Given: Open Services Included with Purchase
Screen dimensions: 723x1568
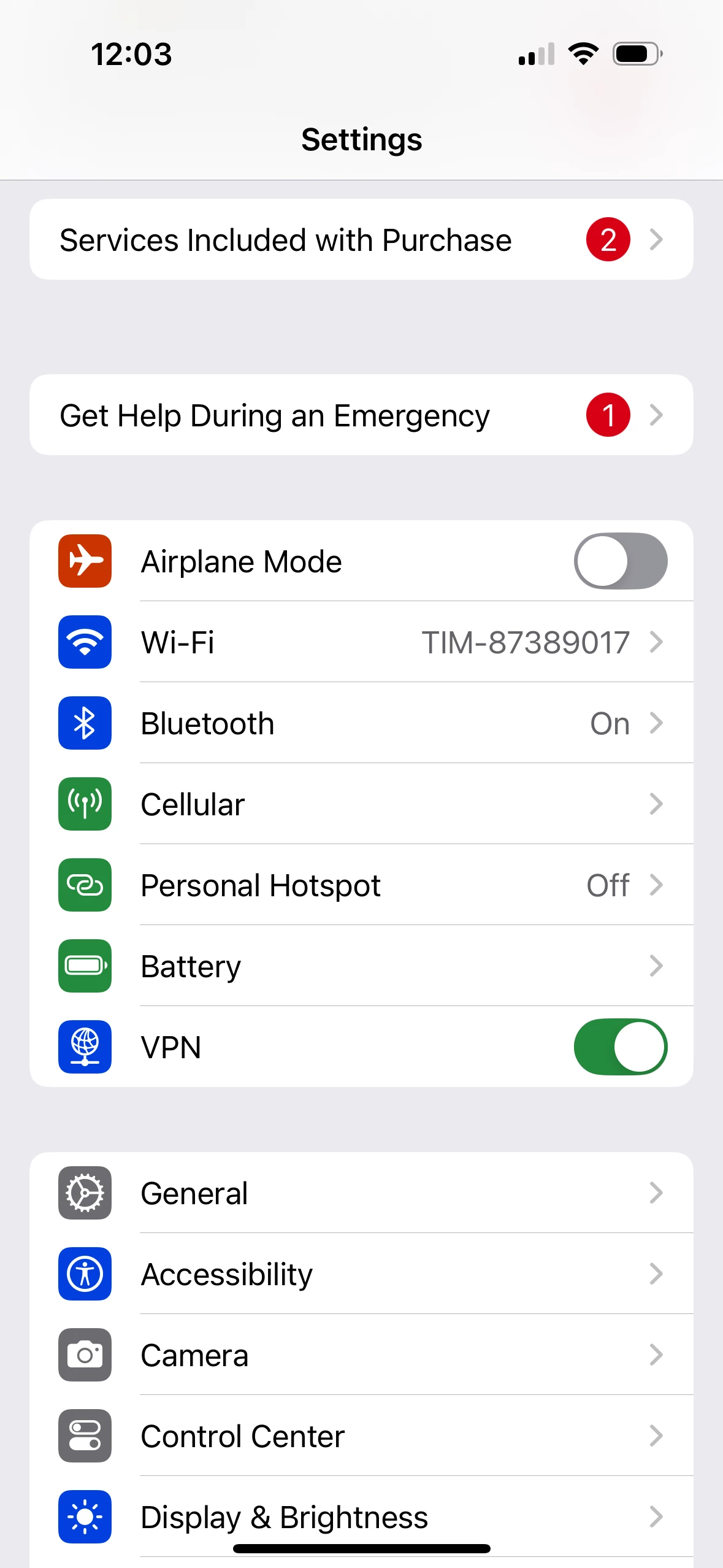Looking at the screenshot, I should [x=361, y=239].
